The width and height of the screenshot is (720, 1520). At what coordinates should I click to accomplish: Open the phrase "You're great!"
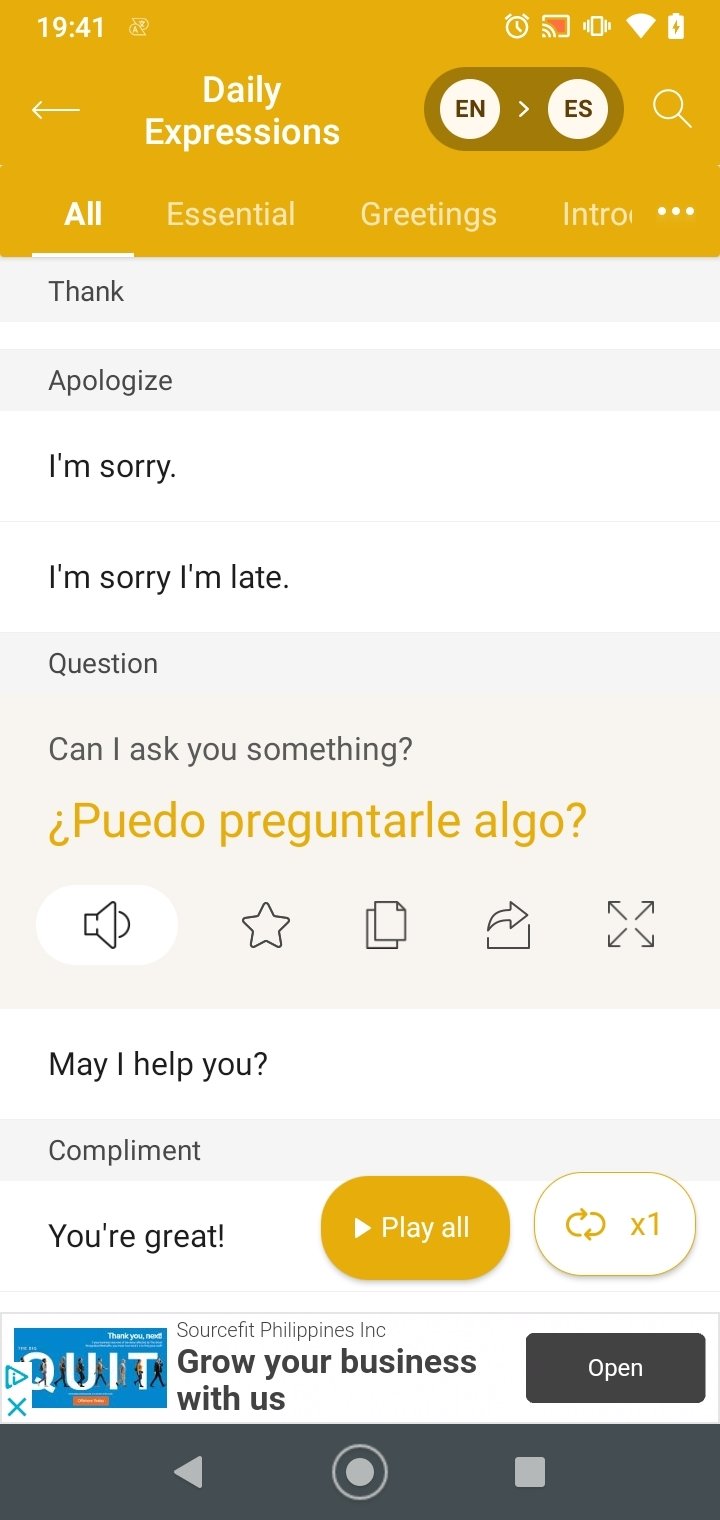(x=137, y=1236)
